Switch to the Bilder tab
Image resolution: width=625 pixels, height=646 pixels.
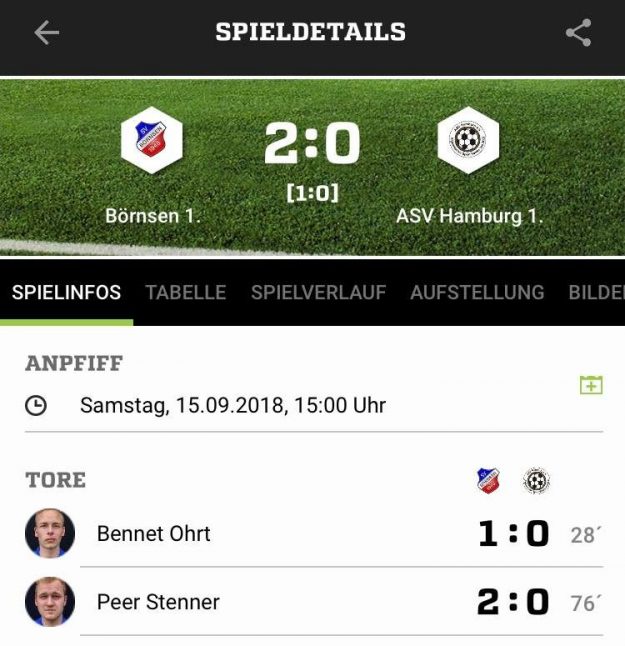[x=596, y=293]
